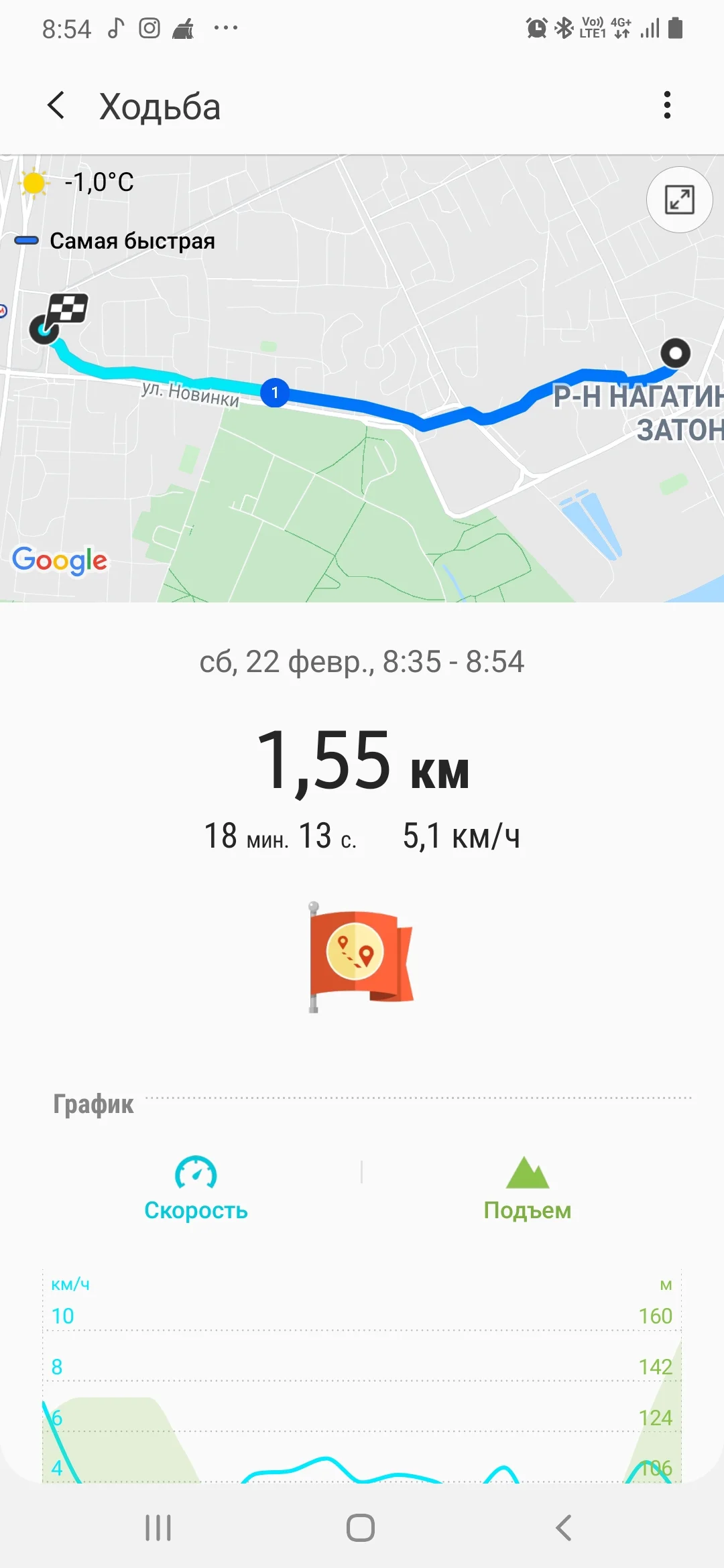Select the Скорость chart option

(x=196, y=1187)
